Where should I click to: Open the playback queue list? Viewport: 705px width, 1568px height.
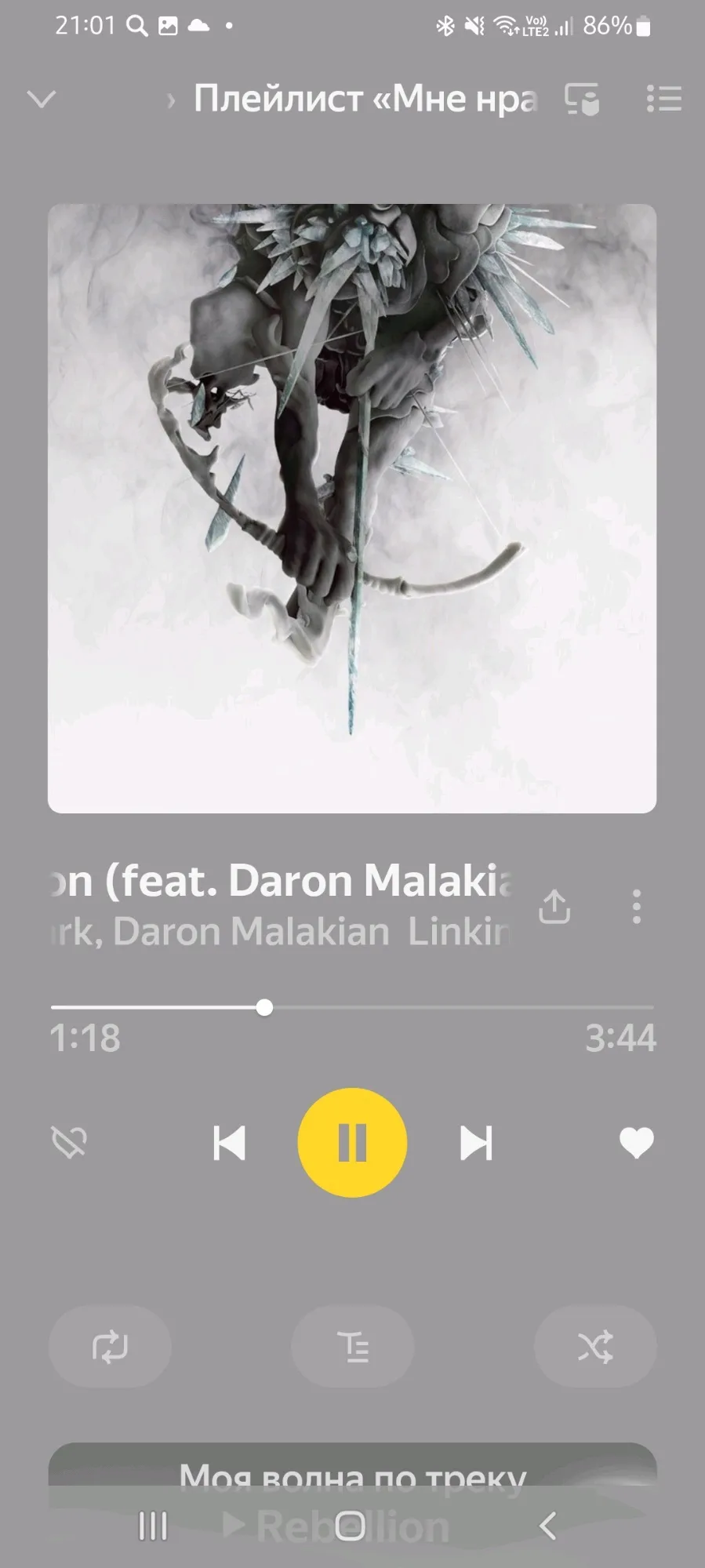coord(663,99)
